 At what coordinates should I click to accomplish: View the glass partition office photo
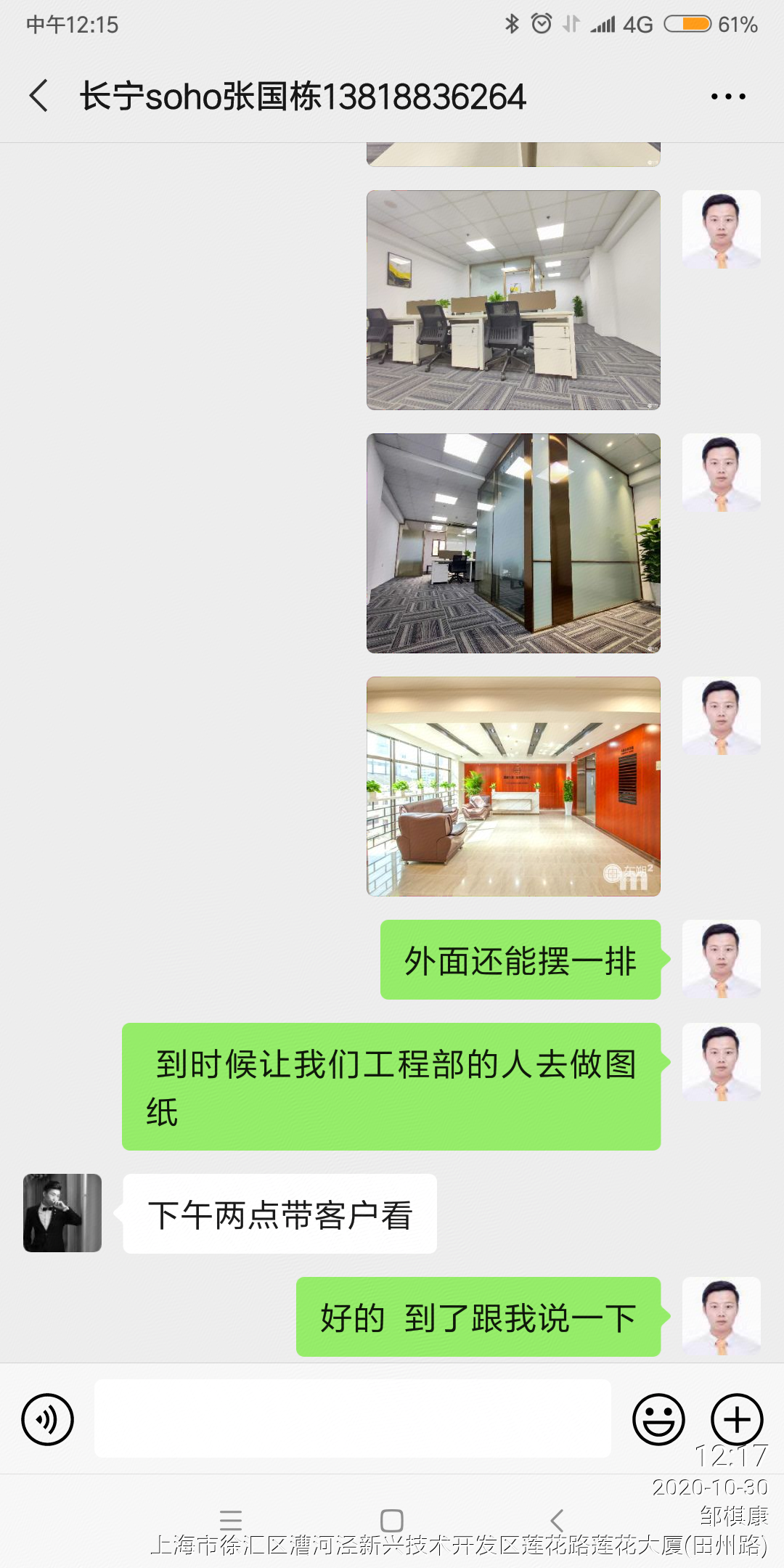513,543
